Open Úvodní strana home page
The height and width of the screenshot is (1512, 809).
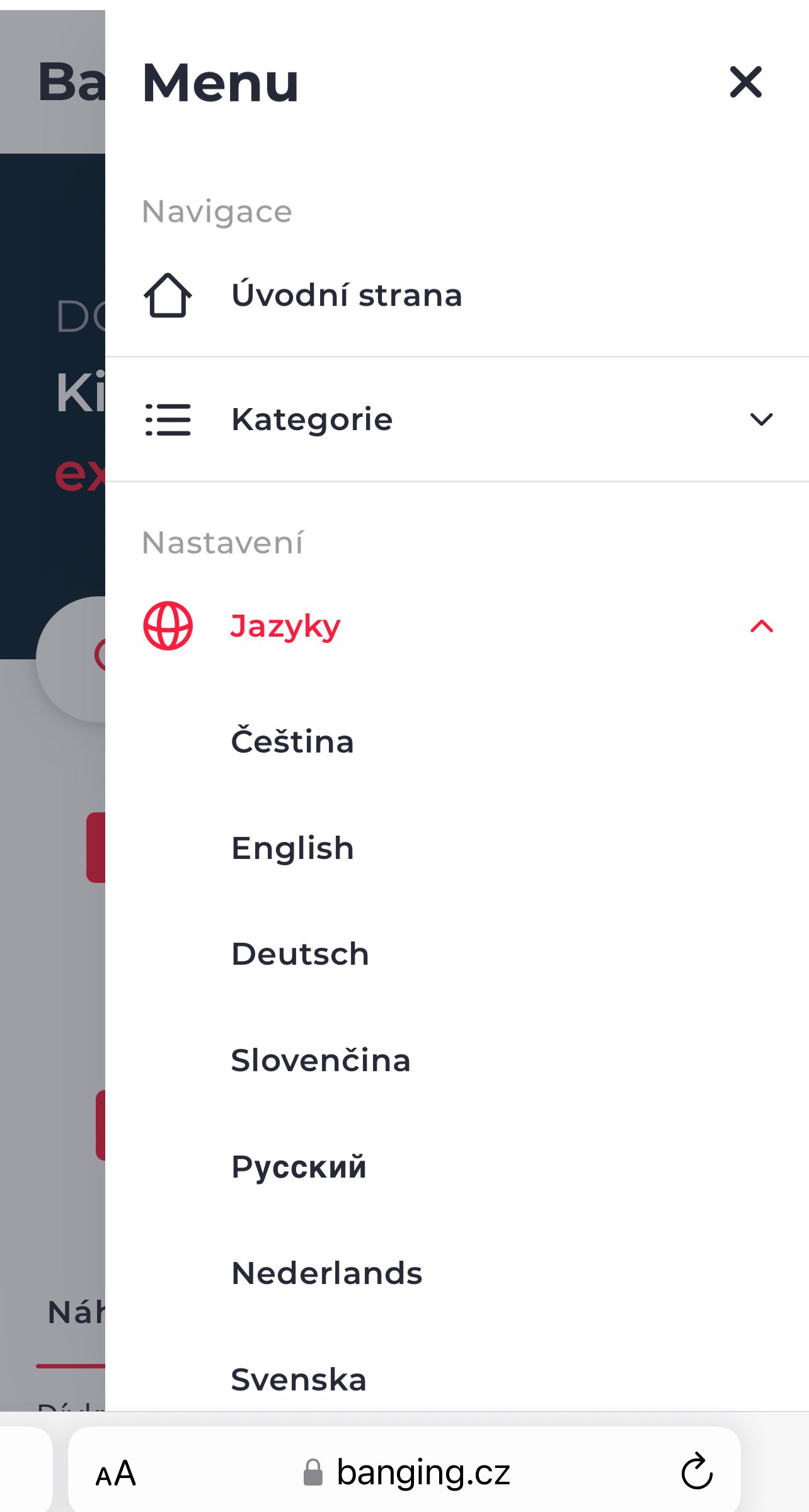tap(457, 295)
